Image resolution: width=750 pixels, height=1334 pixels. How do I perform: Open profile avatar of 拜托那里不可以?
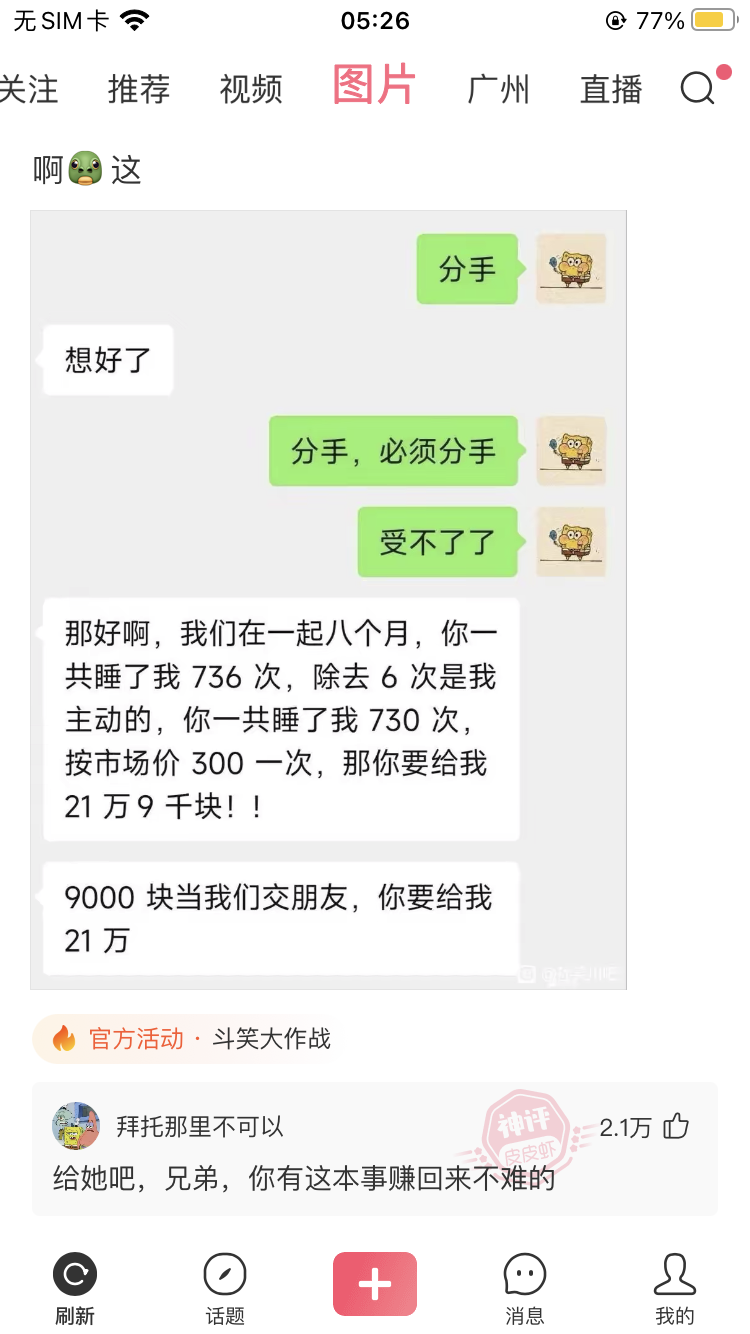[x=76, y=1127]
